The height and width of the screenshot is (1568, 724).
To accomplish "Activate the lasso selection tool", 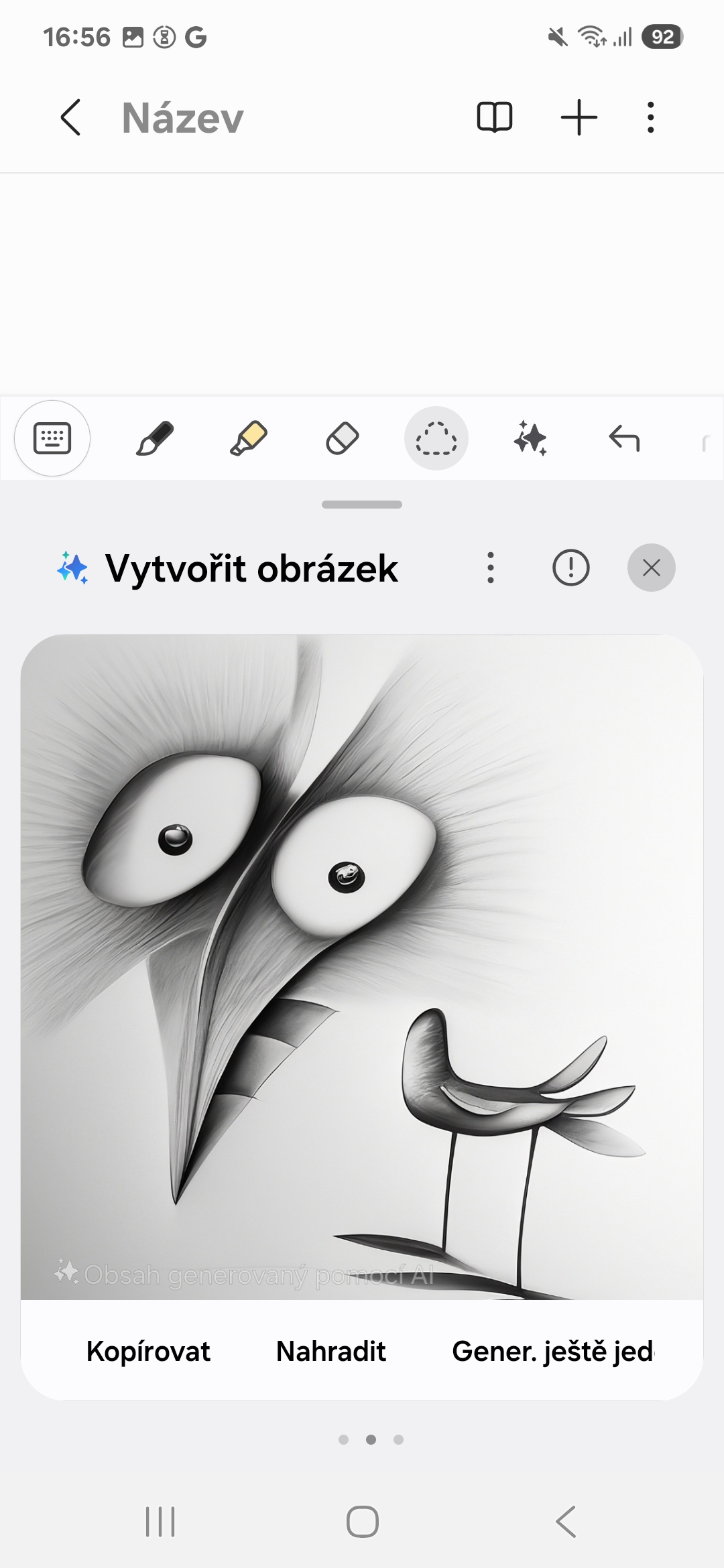I will 436,438.
